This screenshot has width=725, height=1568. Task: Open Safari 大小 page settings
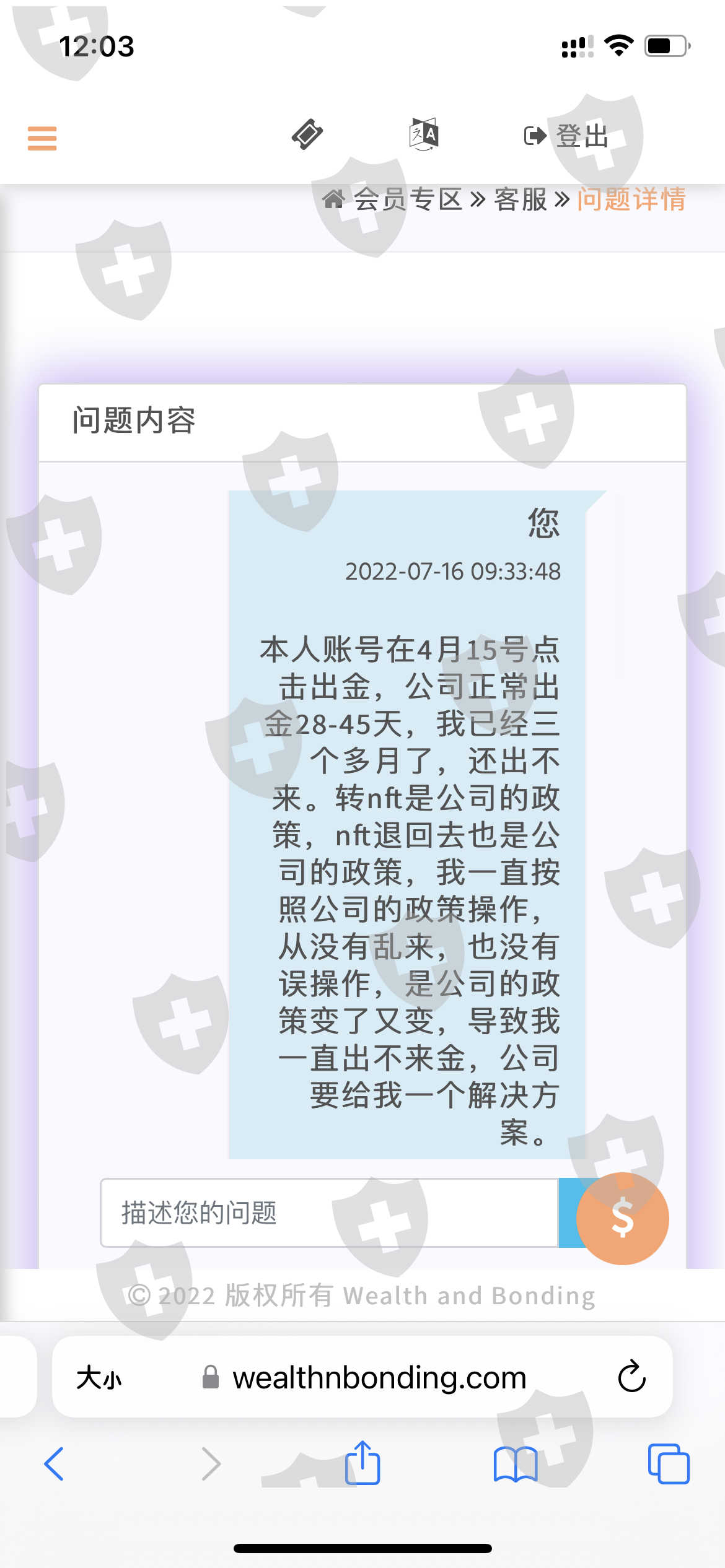(99, 1379)
